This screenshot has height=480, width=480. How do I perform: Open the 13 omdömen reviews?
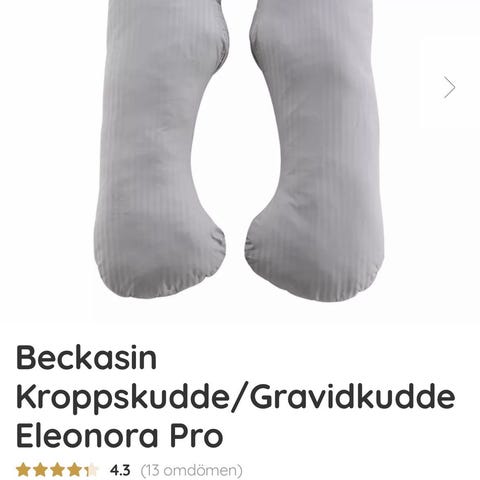[191, 470]
